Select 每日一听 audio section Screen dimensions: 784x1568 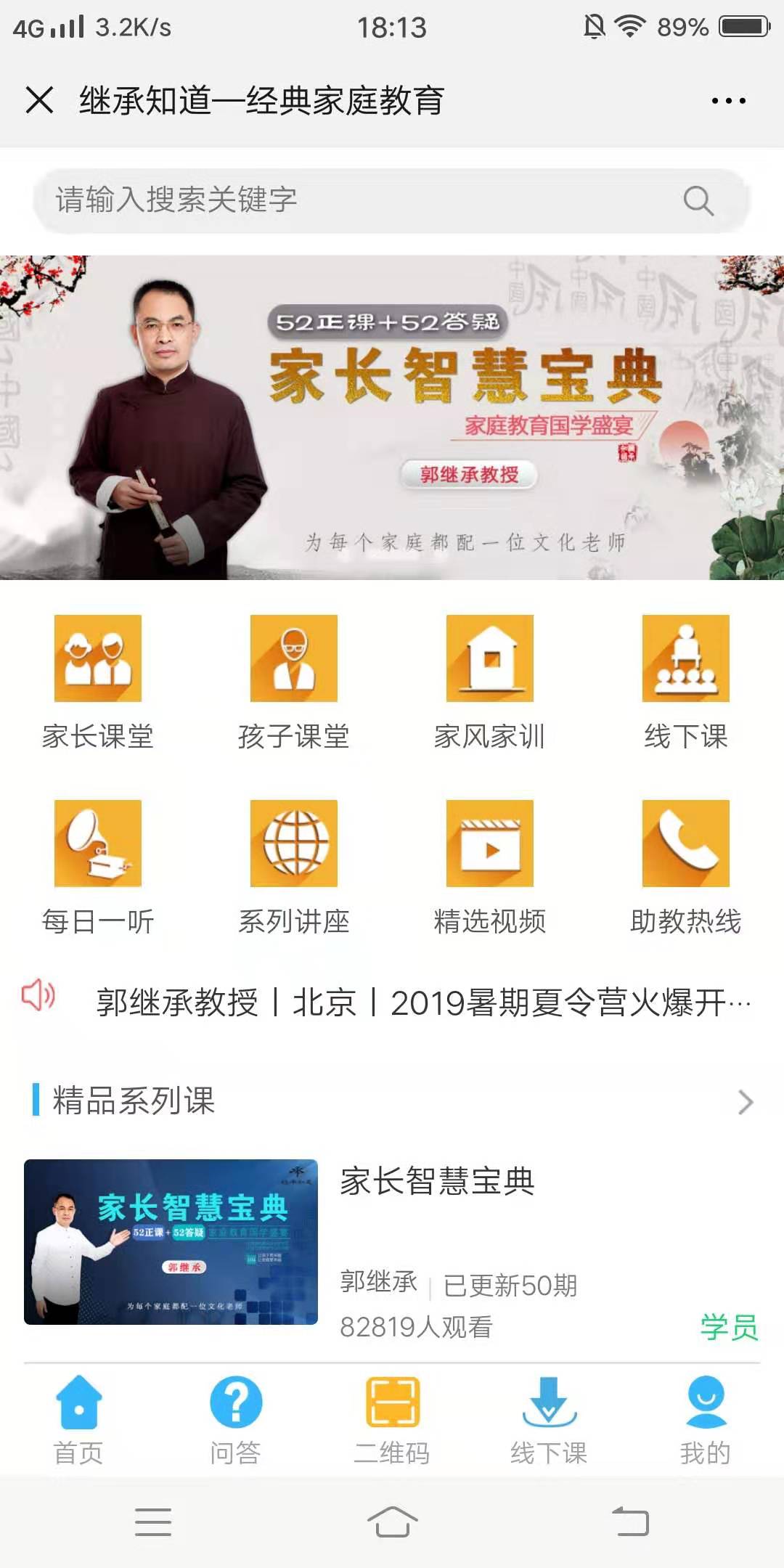pyautogui.click(x=98, y=866)
